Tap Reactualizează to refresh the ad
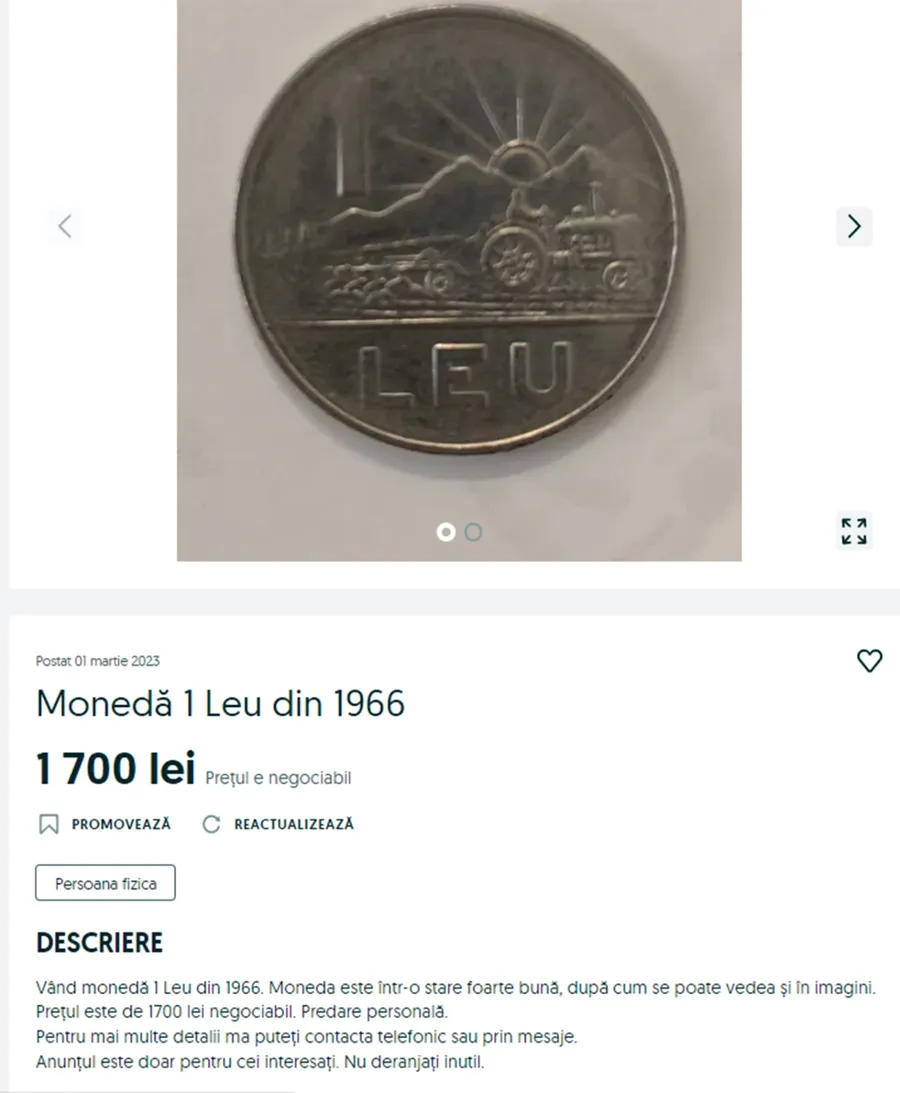This screenshot has width=900, height=1093. 279,825
